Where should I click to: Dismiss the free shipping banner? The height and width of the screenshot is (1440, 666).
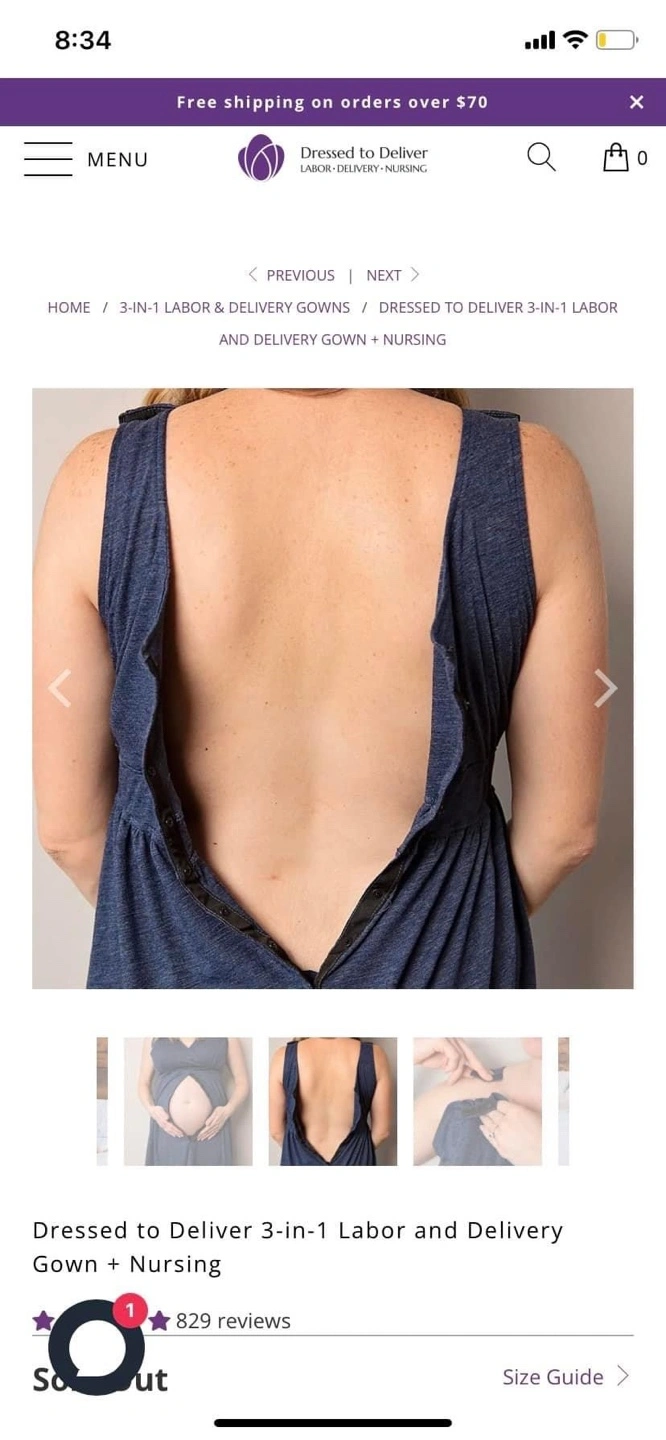coord(637,102)
